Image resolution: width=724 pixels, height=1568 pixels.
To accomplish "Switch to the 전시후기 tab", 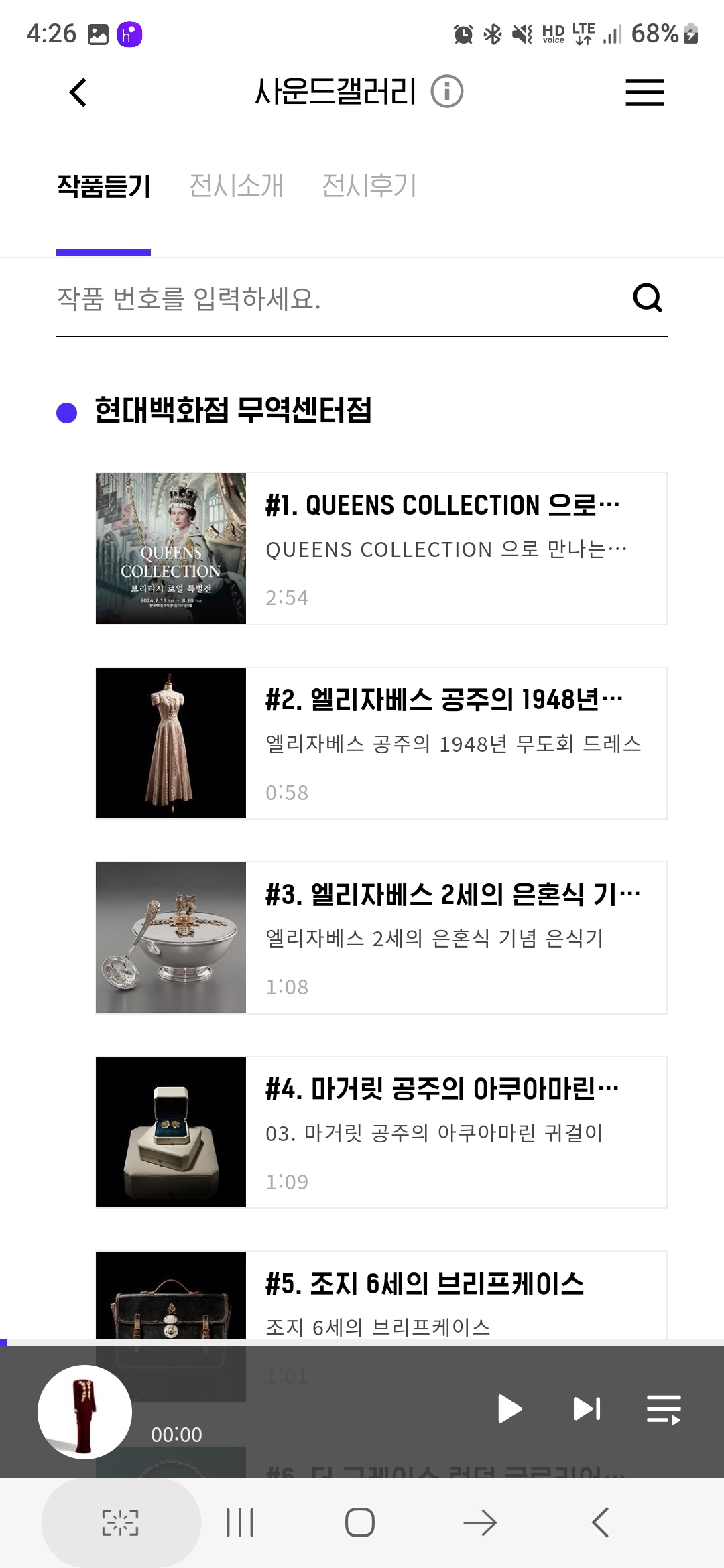I will (x=369, y=186).
